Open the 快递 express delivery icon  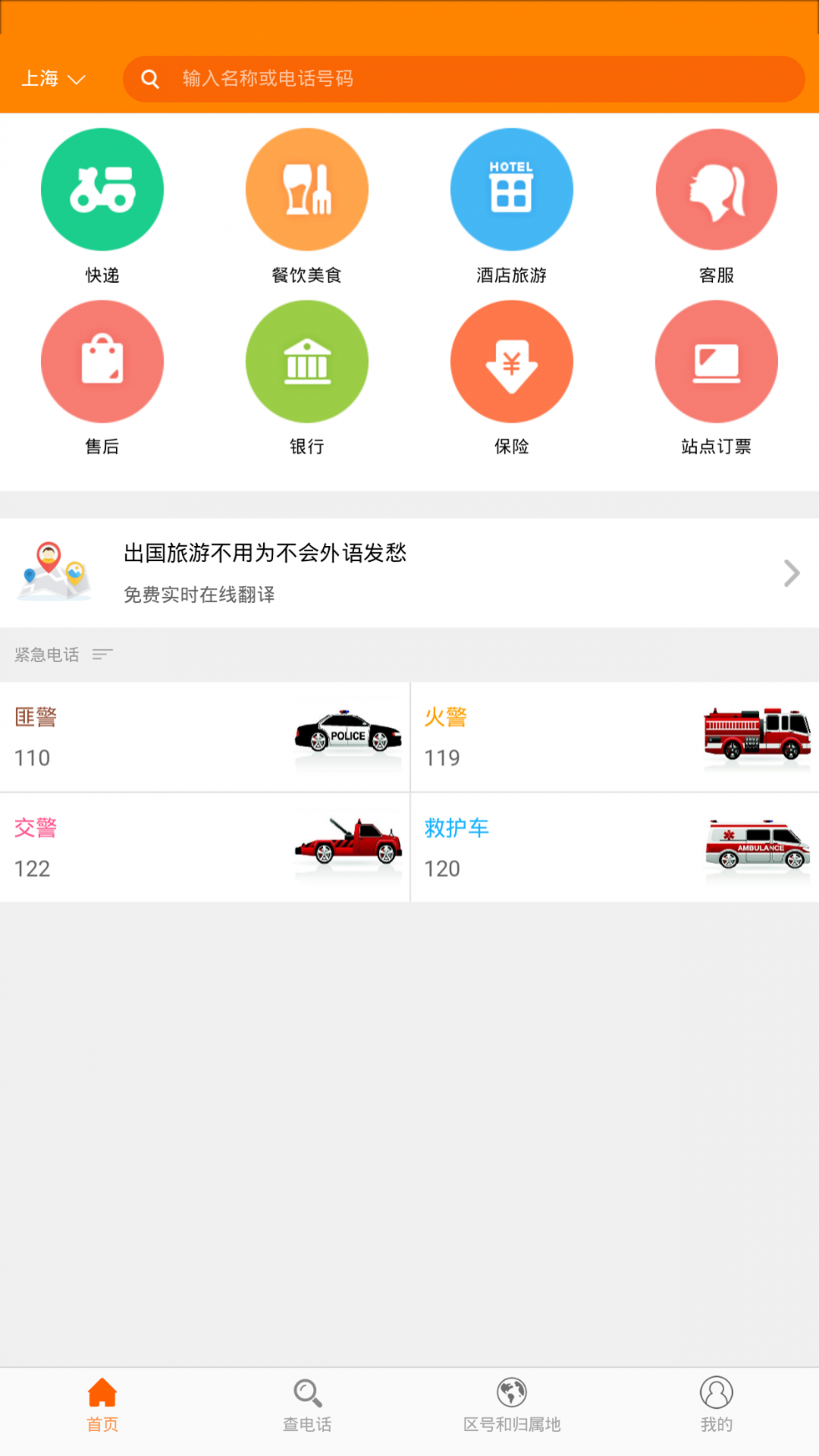102,189
